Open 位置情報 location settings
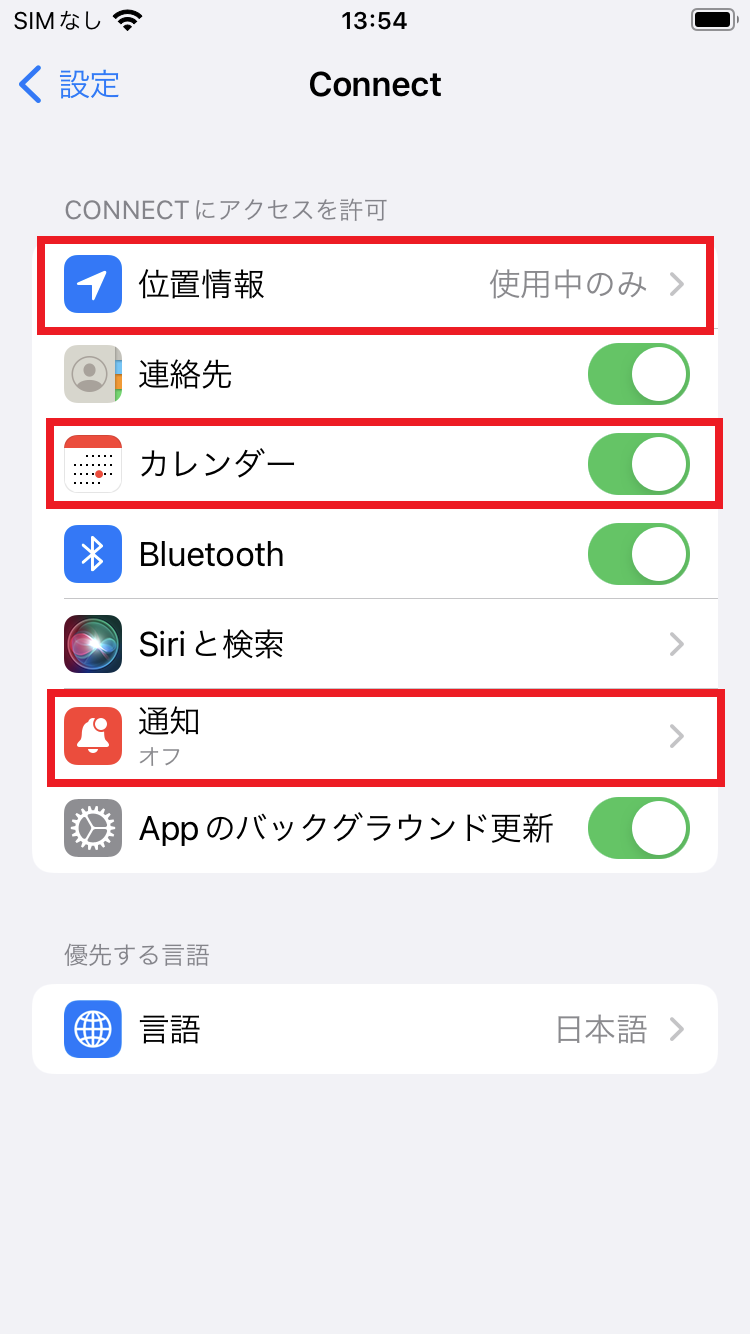Viewport: 750px width, 1334px height. (375, 285)
